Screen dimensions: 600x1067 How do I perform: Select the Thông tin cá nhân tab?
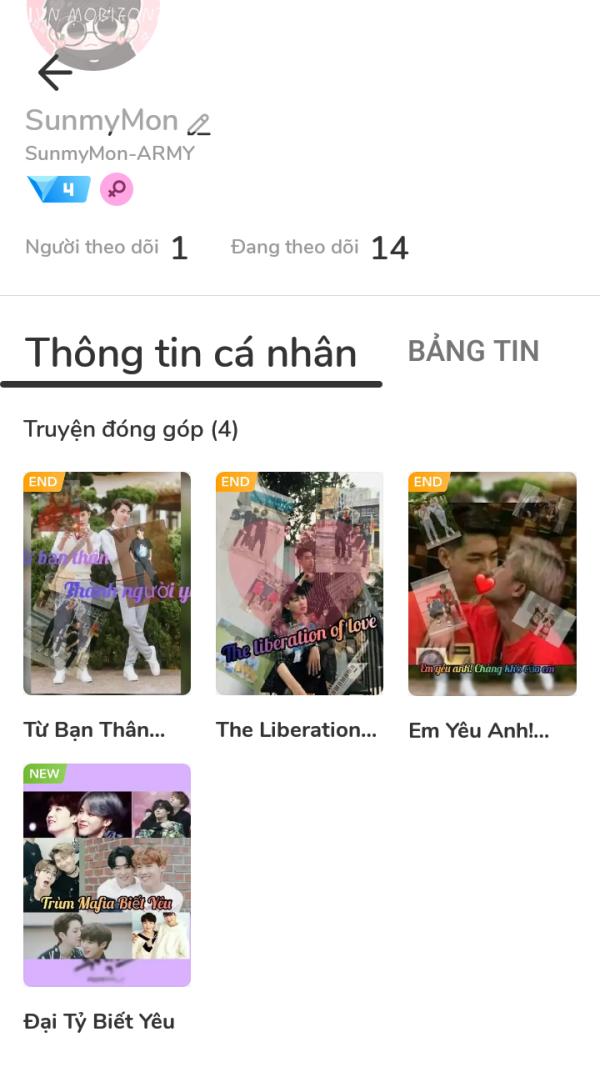click(191, 354)
